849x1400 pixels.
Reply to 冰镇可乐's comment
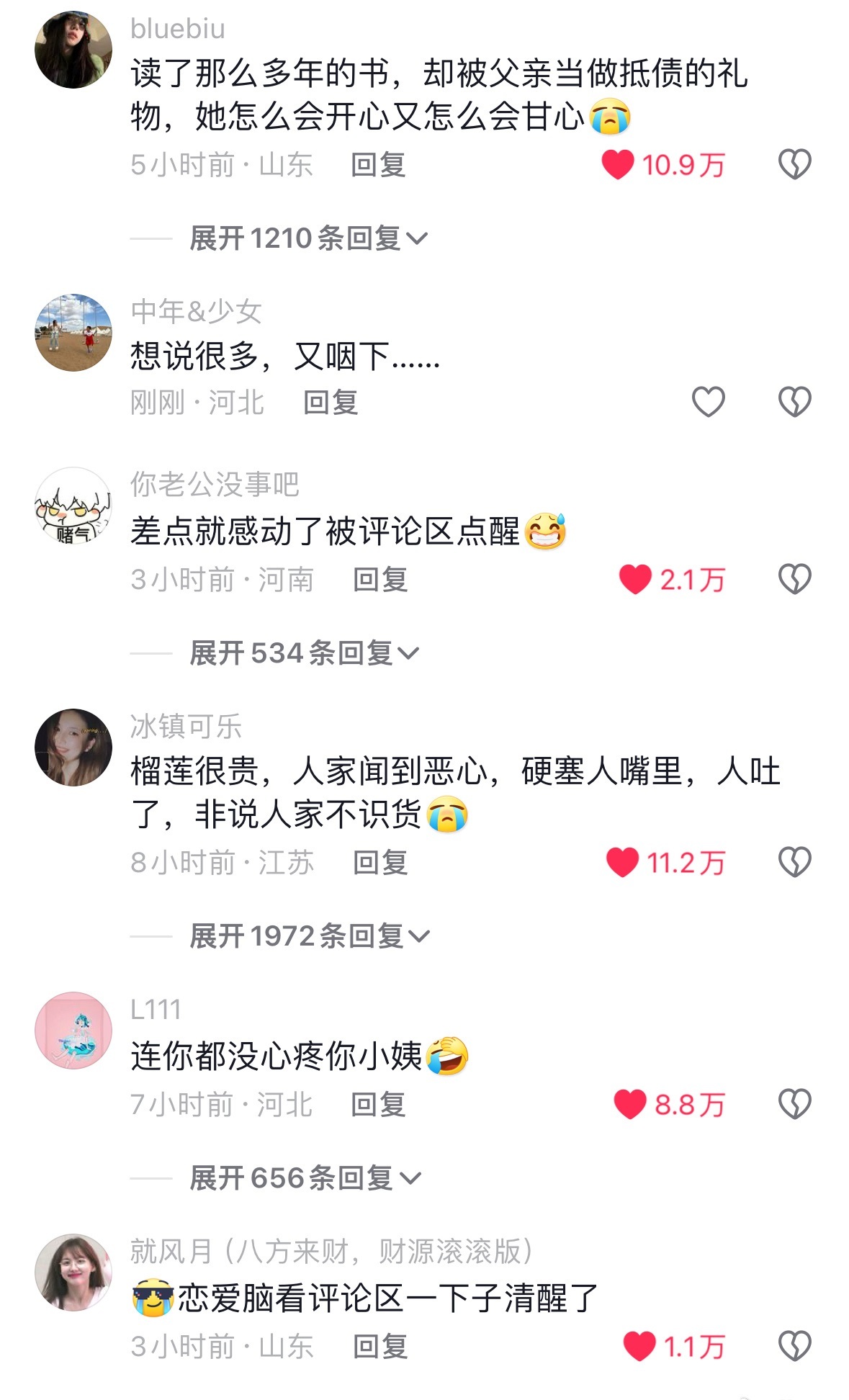[380, 862]
